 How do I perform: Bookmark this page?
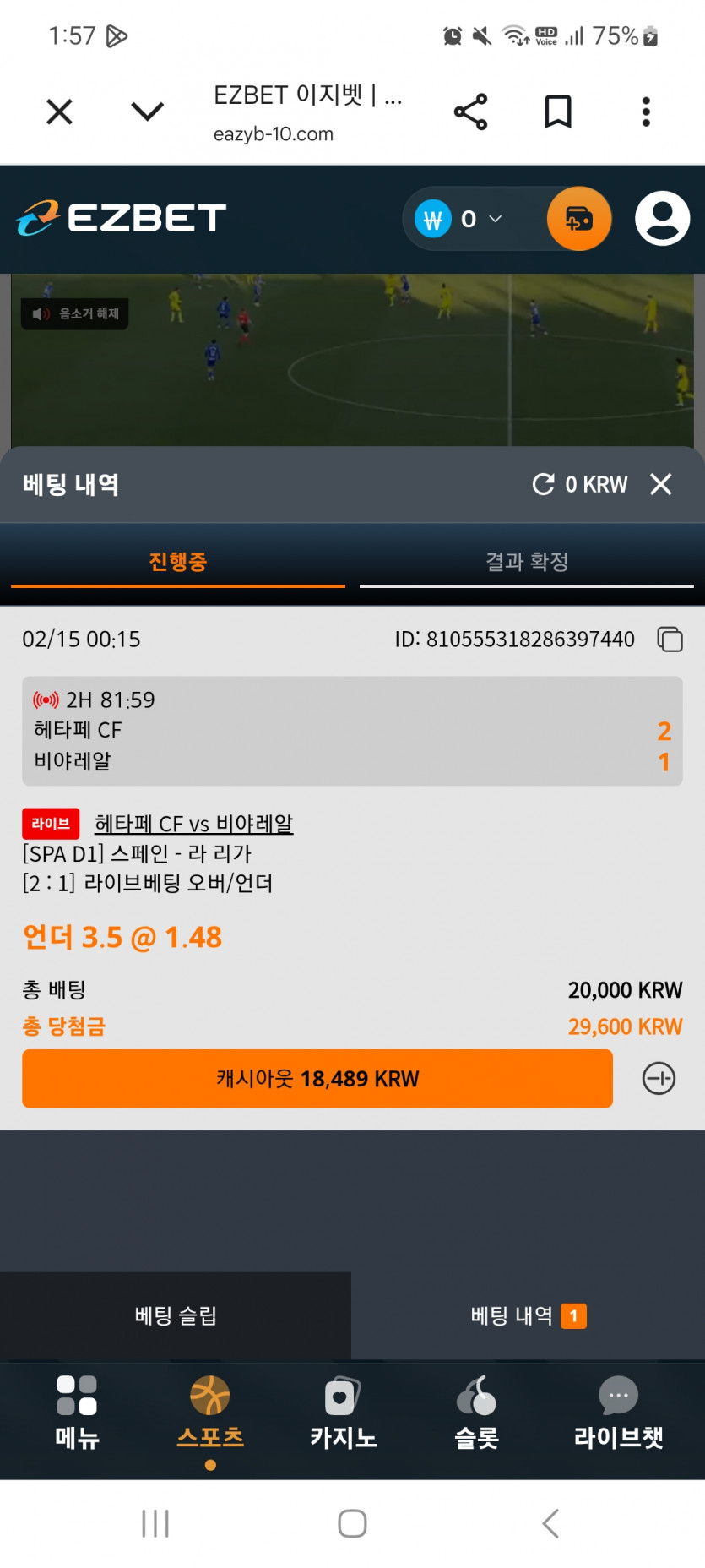[558, 112]
